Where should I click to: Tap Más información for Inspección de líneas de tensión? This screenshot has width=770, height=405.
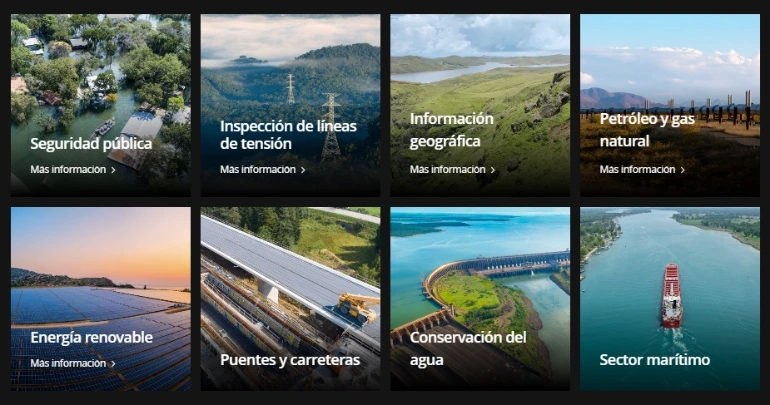[262, 170]
